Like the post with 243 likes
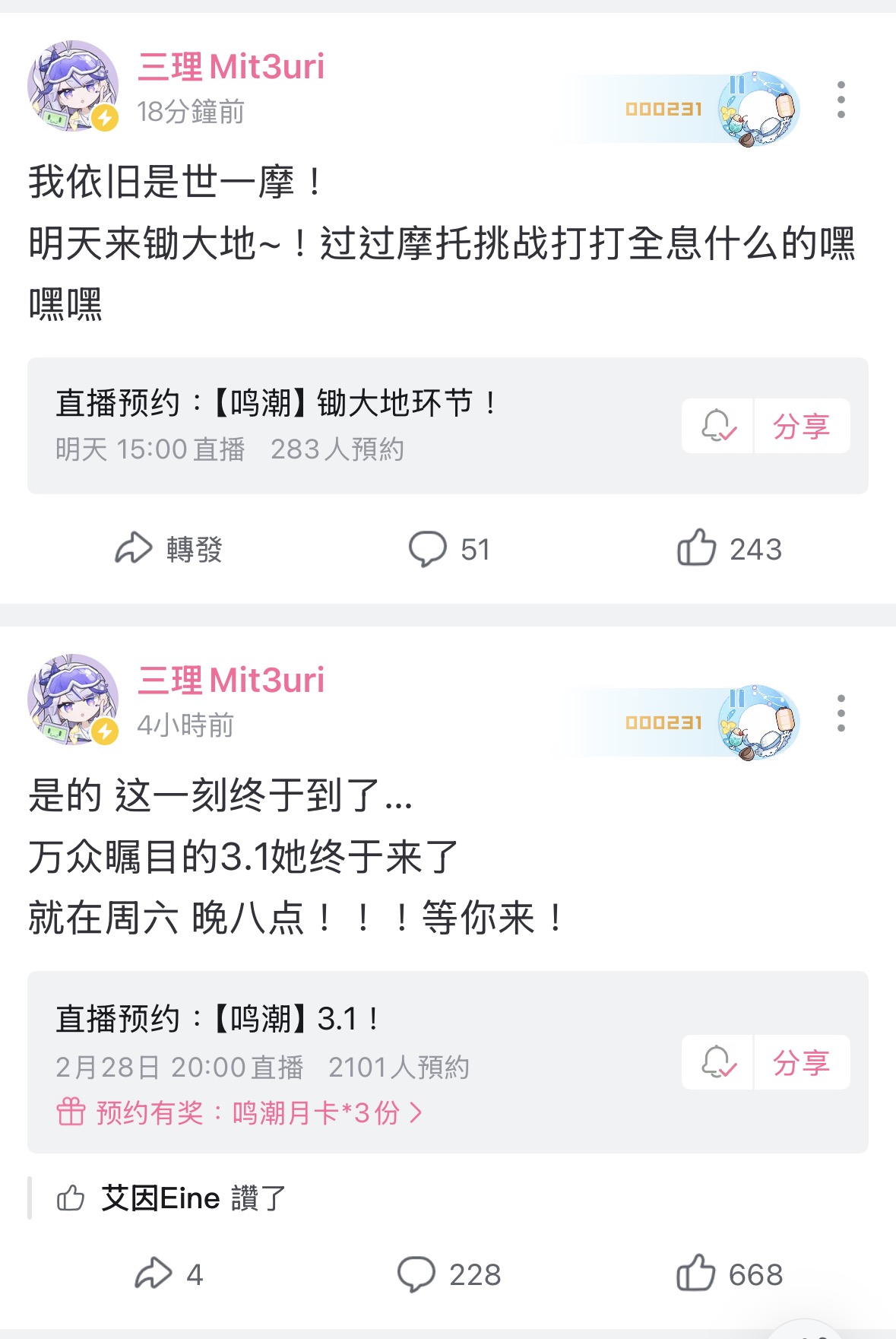The height and width of the screenshot is (1339, 896). coord(728,549)
